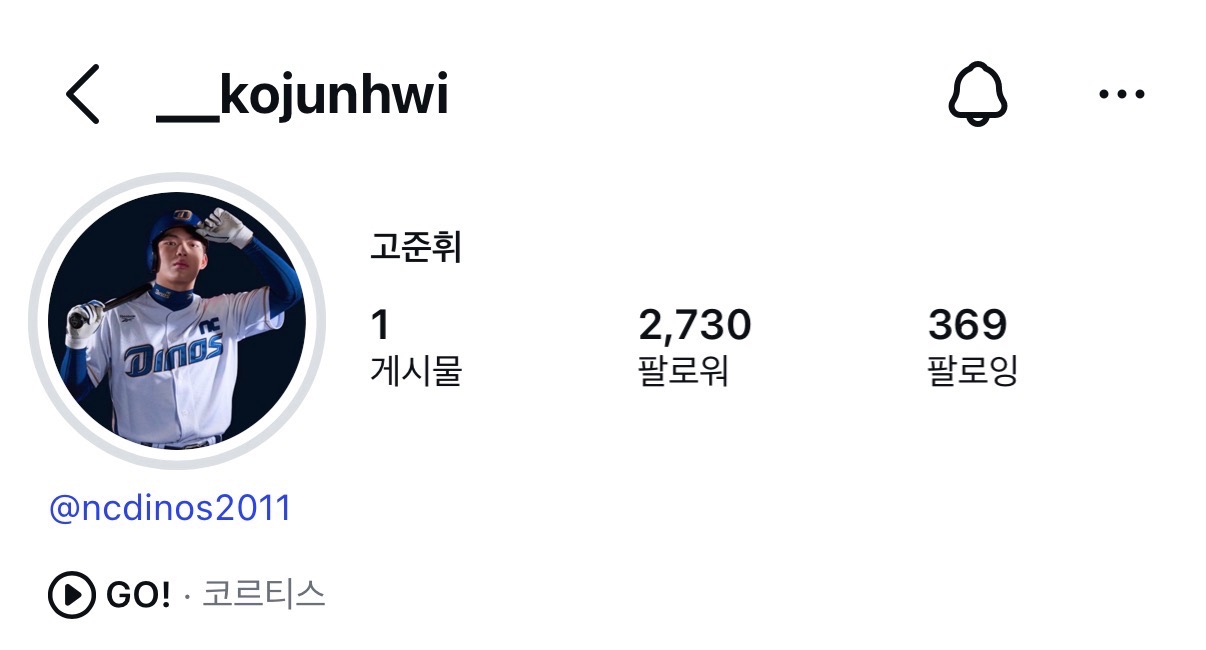Viewport: 1206px width, 650px height.
Task: Open the notifications bell
Action: (977, 94)
